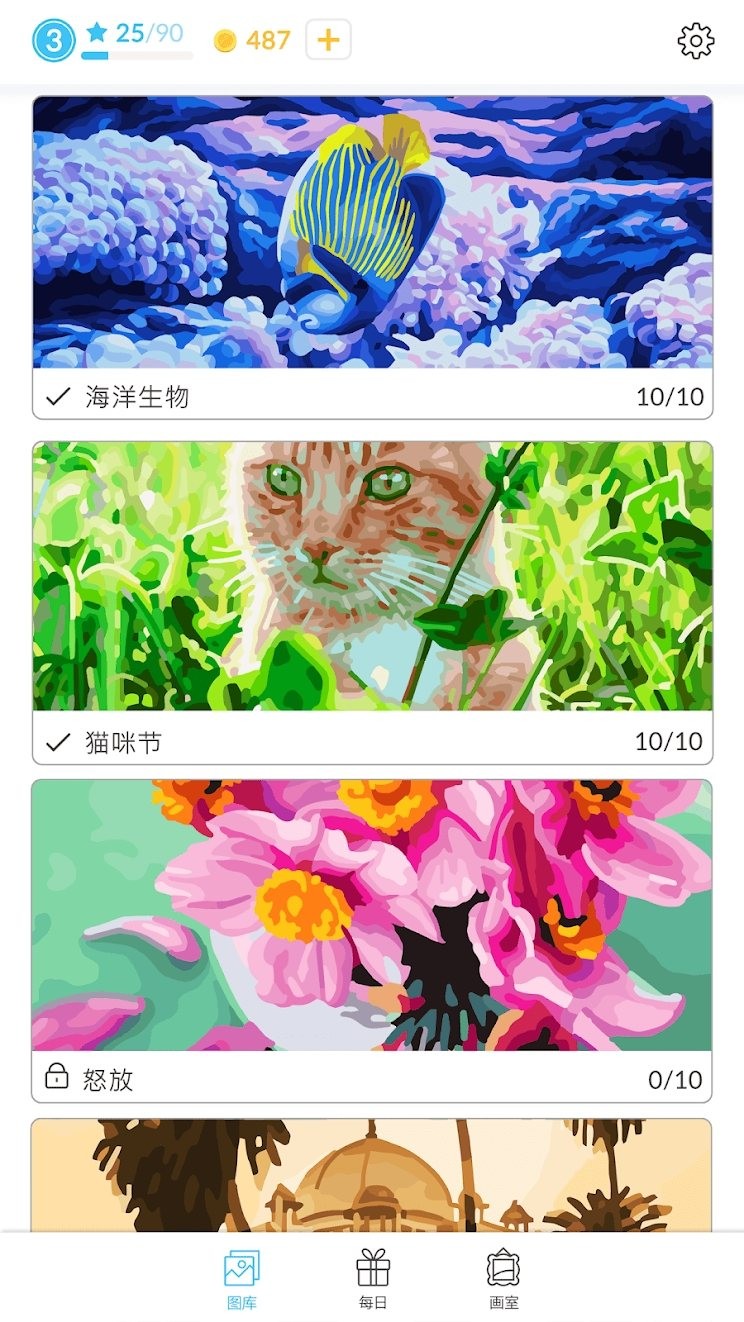Select the 图库 gallery icon in bottom bar

click(241, 1271)
